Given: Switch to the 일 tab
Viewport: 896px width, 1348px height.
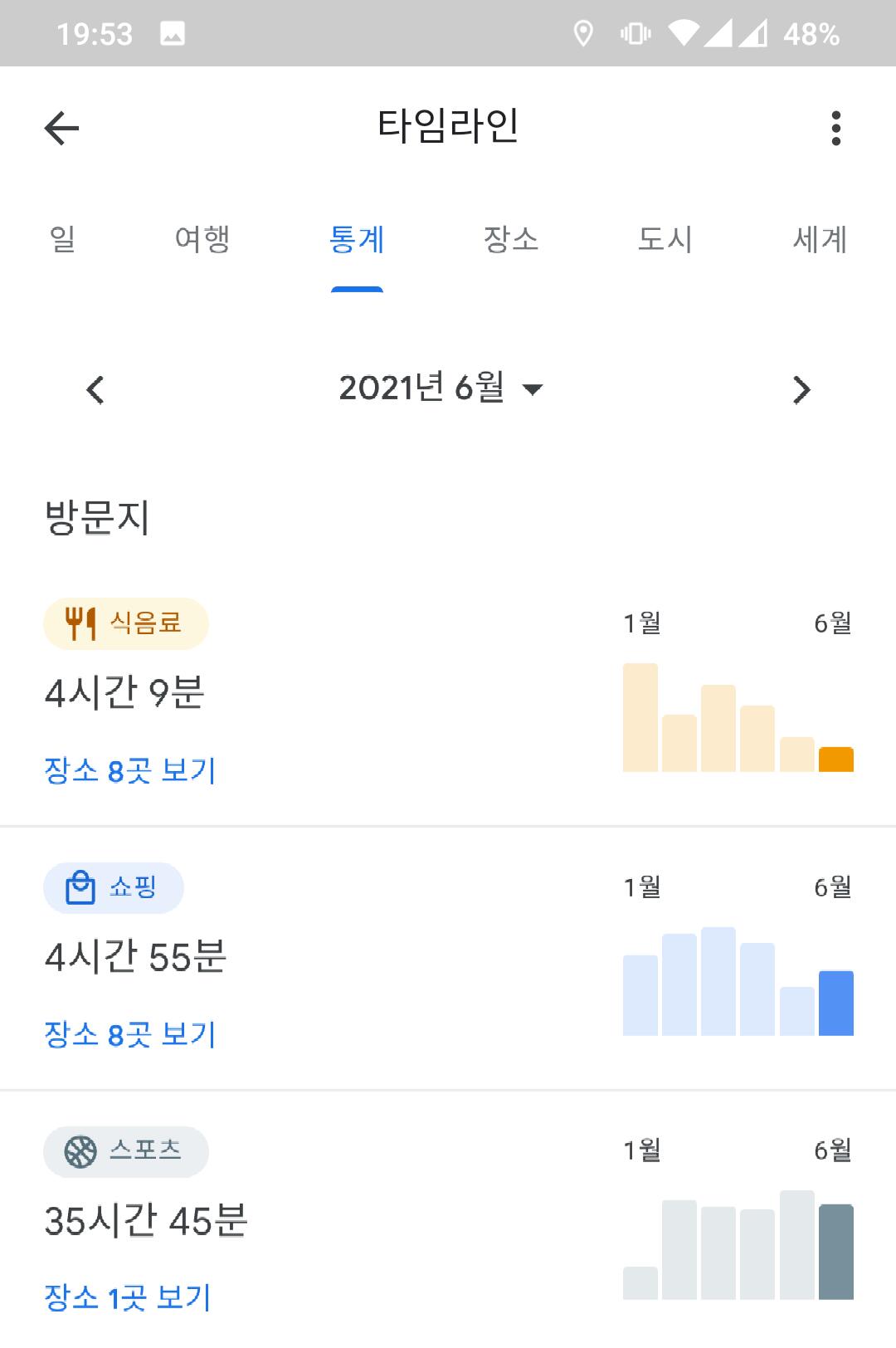Looking at the screenshot, I should coord(62,240).
